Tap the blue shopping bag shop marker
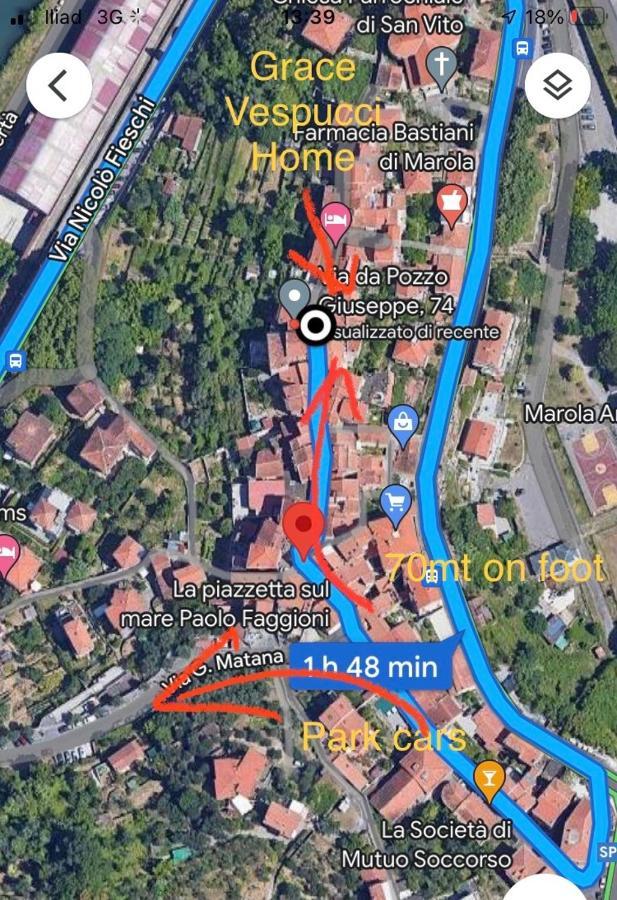The image size is (617, 900). pyautogui.click(x=402, y=422)
